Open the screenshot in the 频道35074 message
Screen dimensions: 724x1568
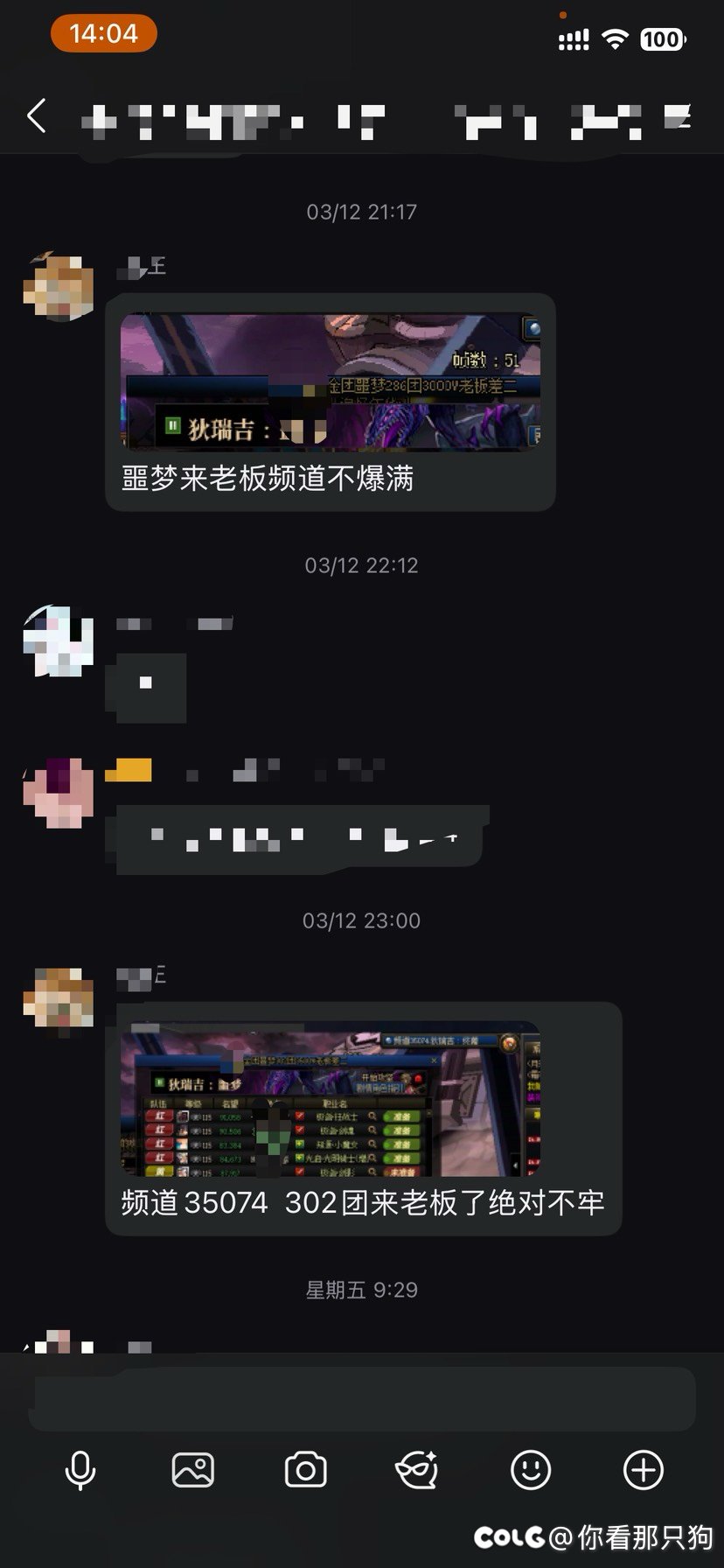click(x=330, y=1101)
